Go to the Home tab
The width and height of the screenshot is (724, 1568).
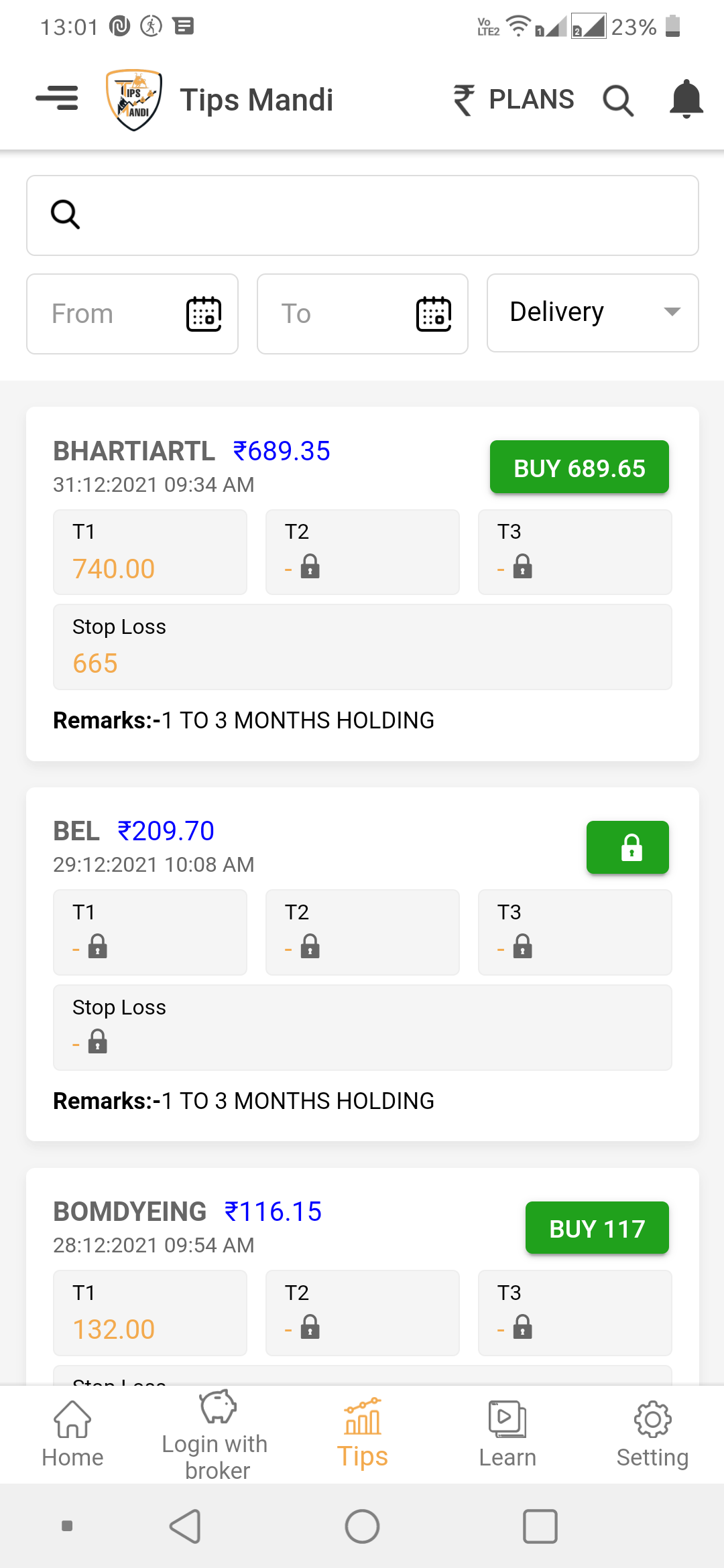tap(72, 1434)
